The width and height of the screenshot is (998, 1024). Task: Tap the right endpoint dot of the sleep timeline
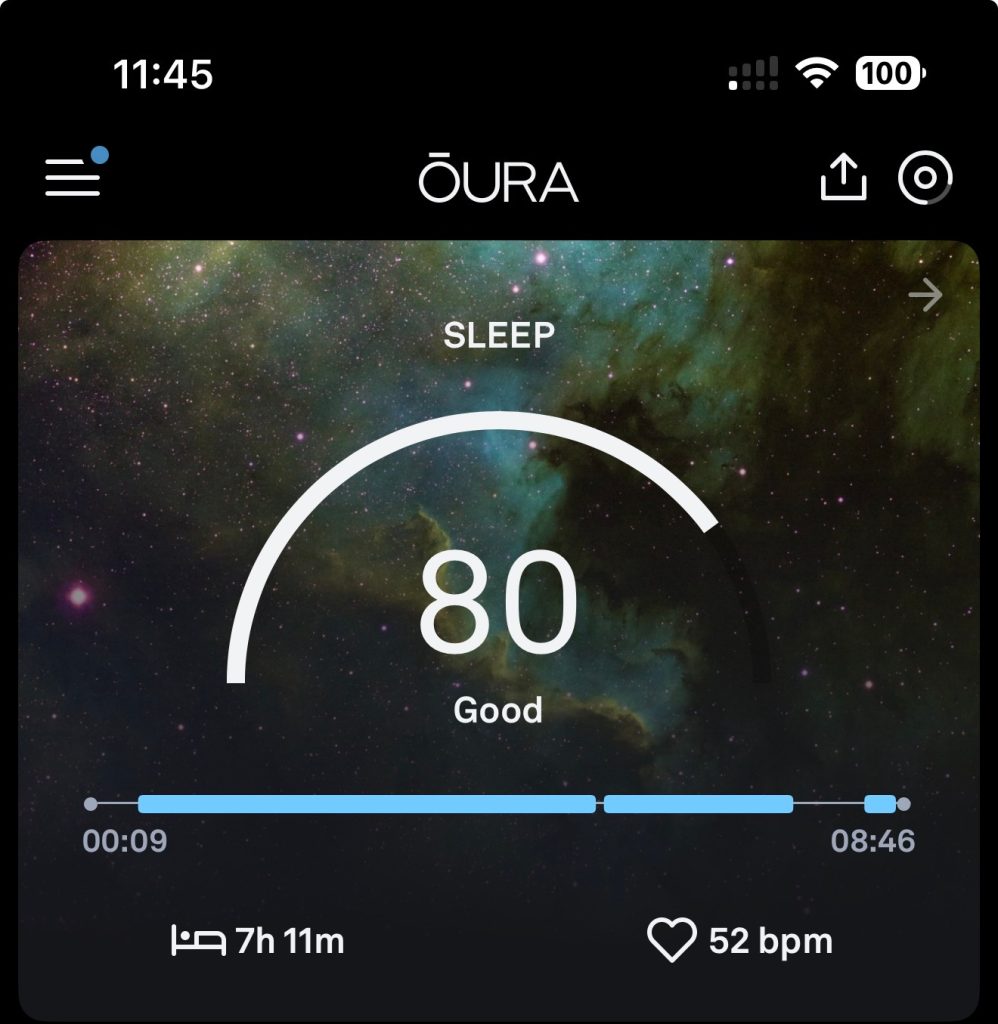coord(903,803)
